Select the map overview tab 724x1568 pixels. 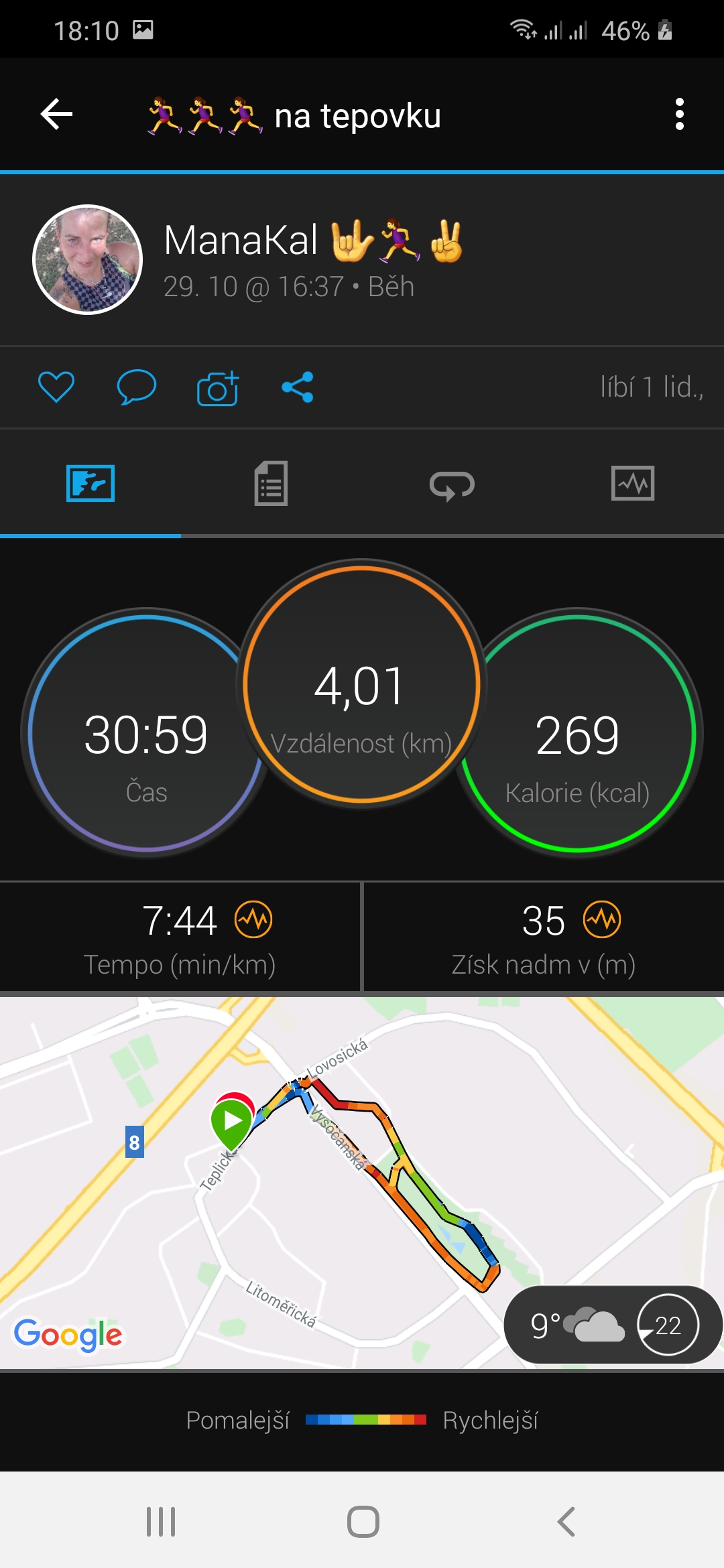90,483
